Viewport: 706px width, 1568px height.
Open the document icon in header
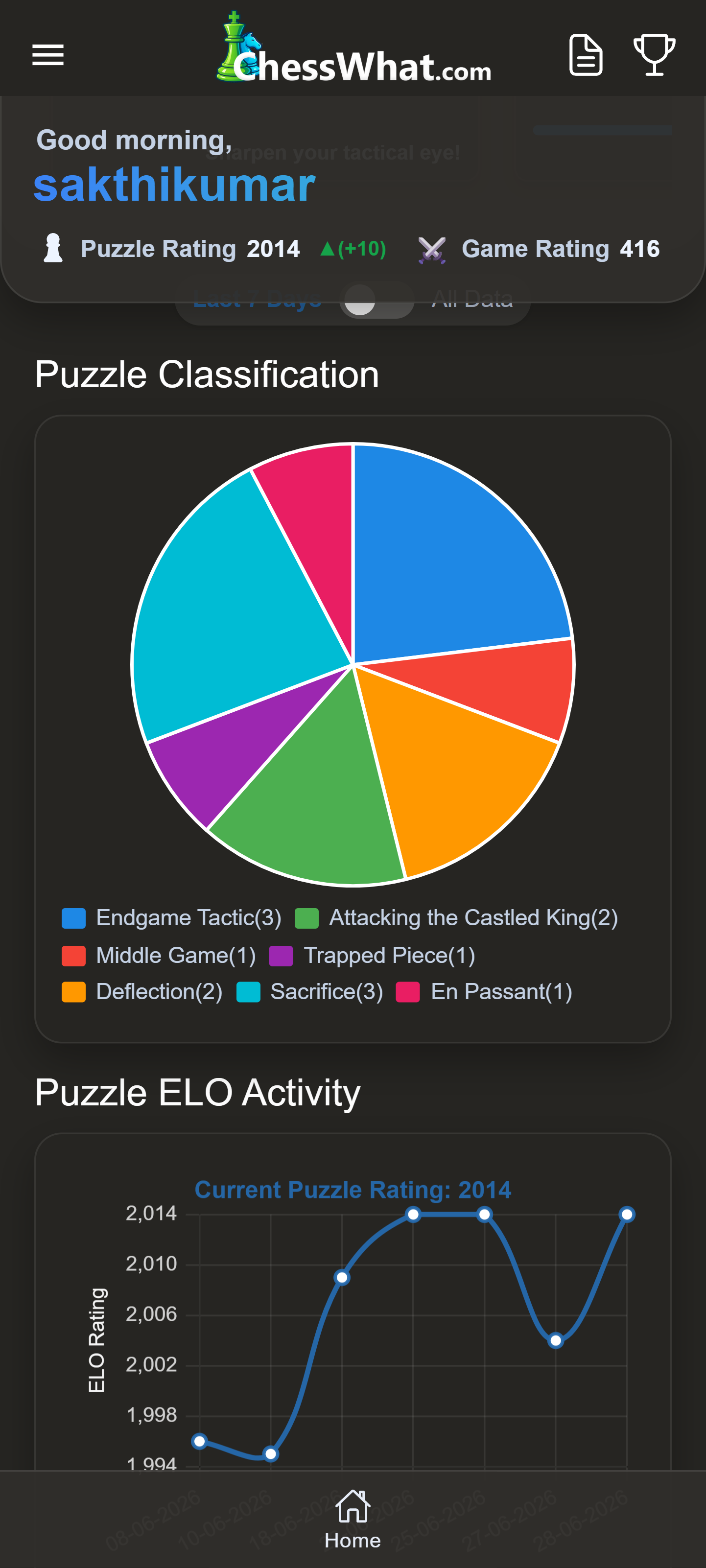tap(586, 55)
